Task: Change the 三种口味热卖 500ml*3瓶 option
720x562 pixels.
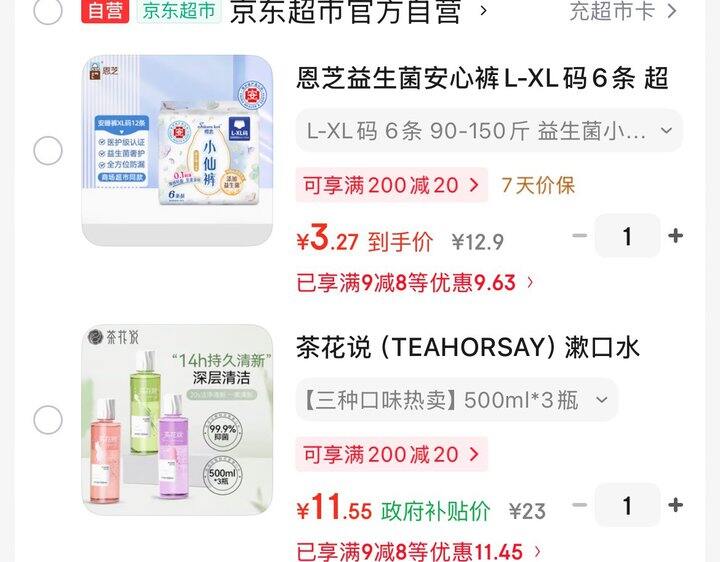Action: [x=456, y=400]
